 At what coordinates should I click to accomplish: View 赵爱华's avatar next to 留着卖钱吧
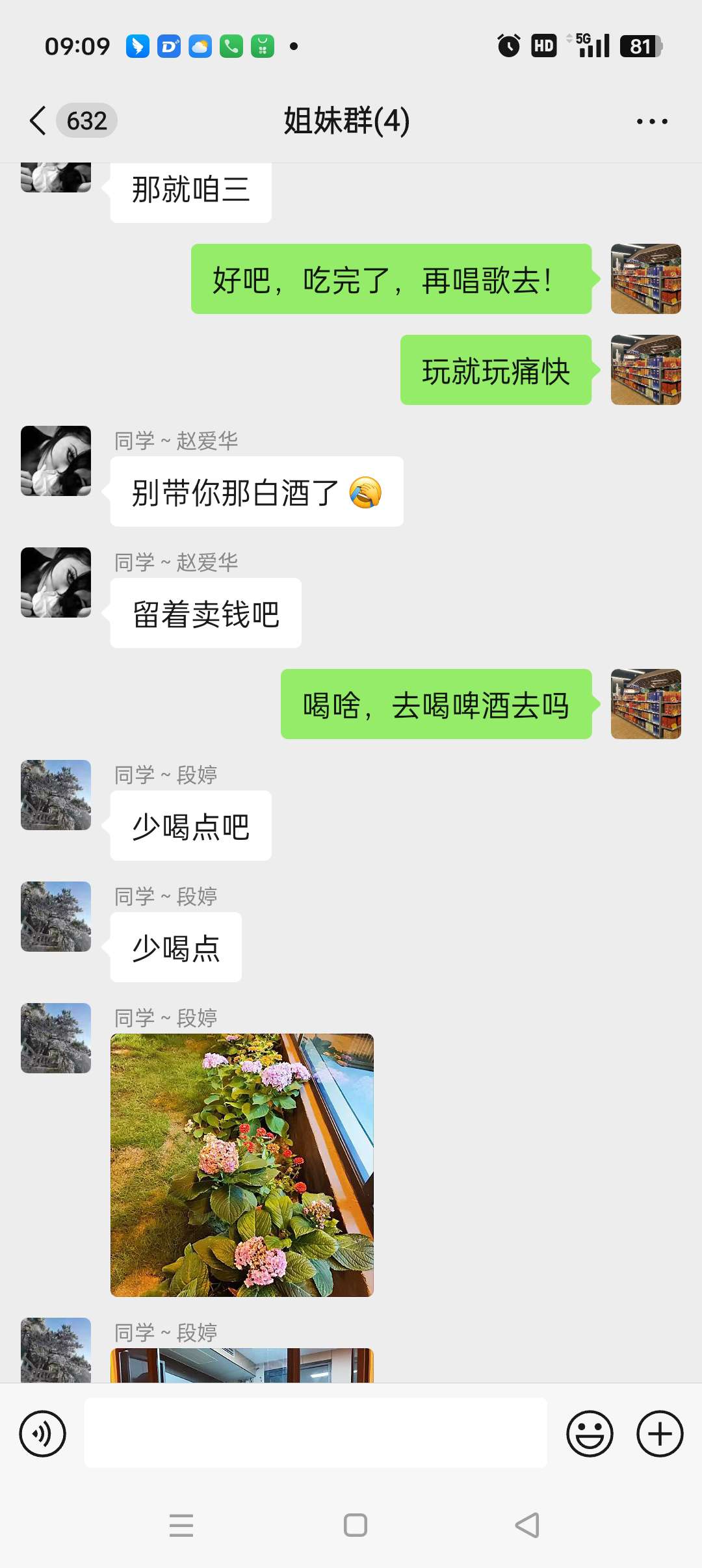(x=56, y=582)
